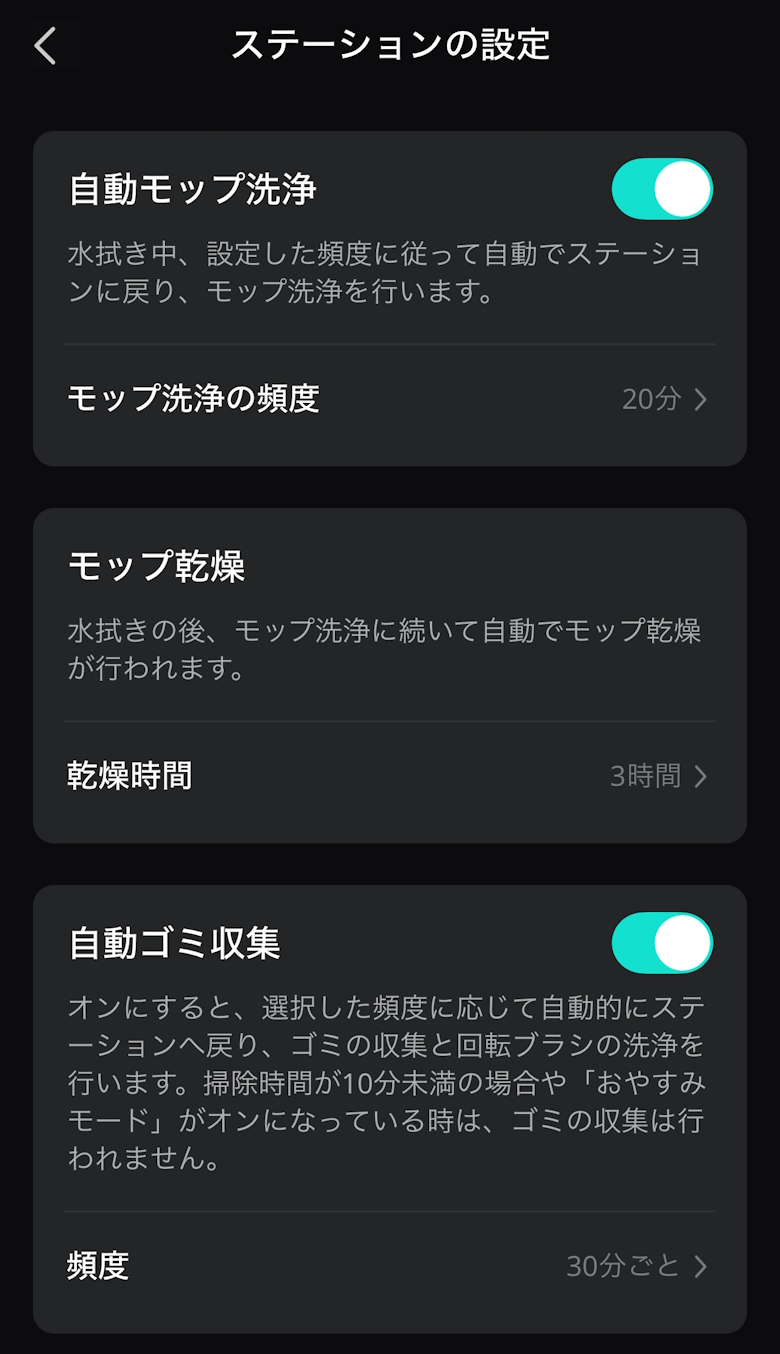Disable 自動ゴミ収集 switch

pyautogui.click(x=661, y=943)
